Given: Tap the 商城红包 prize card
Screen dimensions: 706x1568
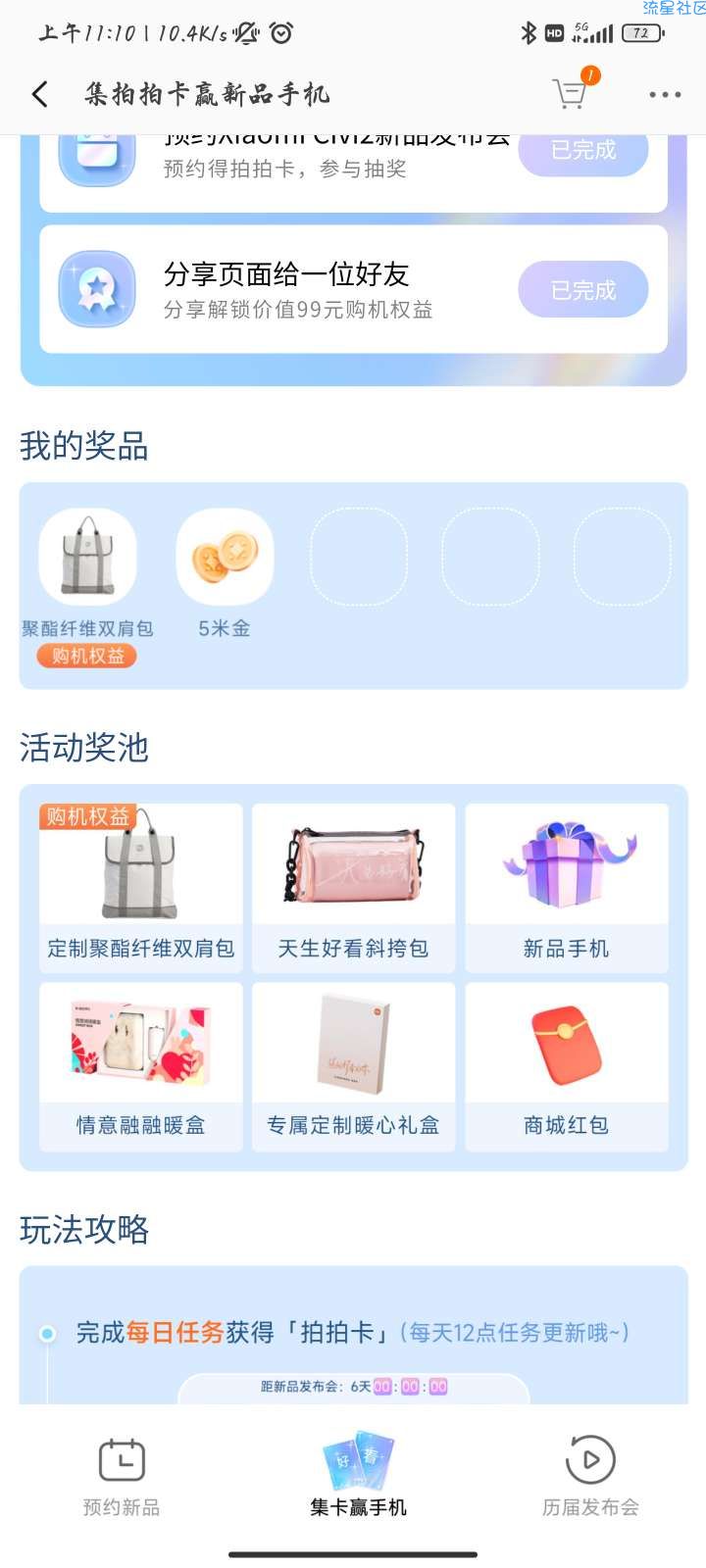Looking at the screenshot, I should [566, 1066].
